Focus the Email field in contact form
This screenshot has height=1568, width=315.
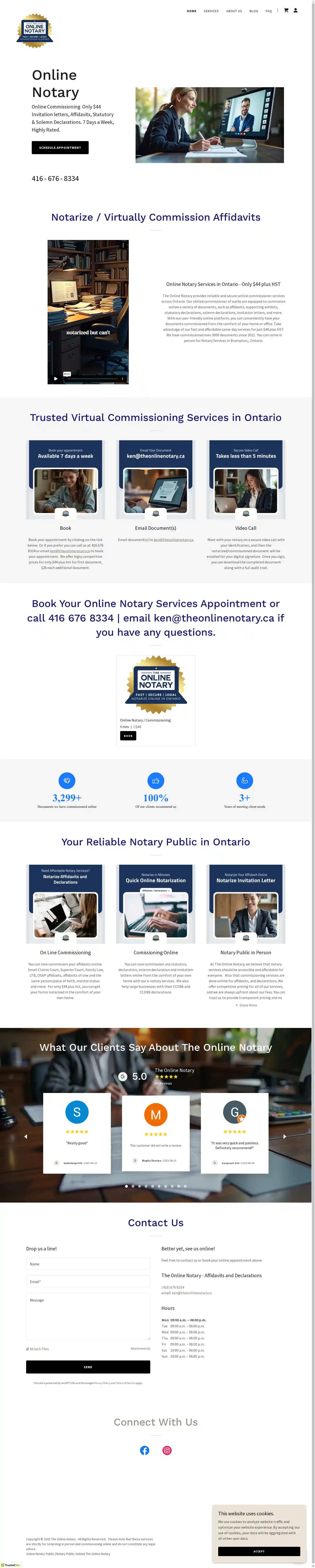(88, 1281)
